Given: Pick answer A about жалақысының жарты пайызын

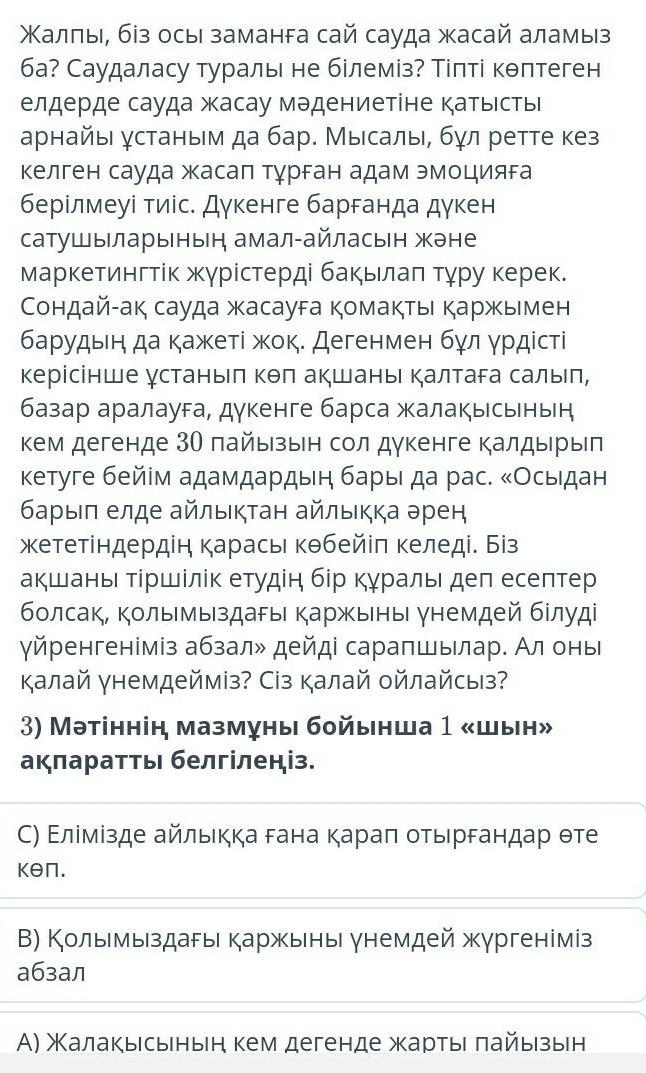Looking at the screenshot, I should [x=323, y=1033].
